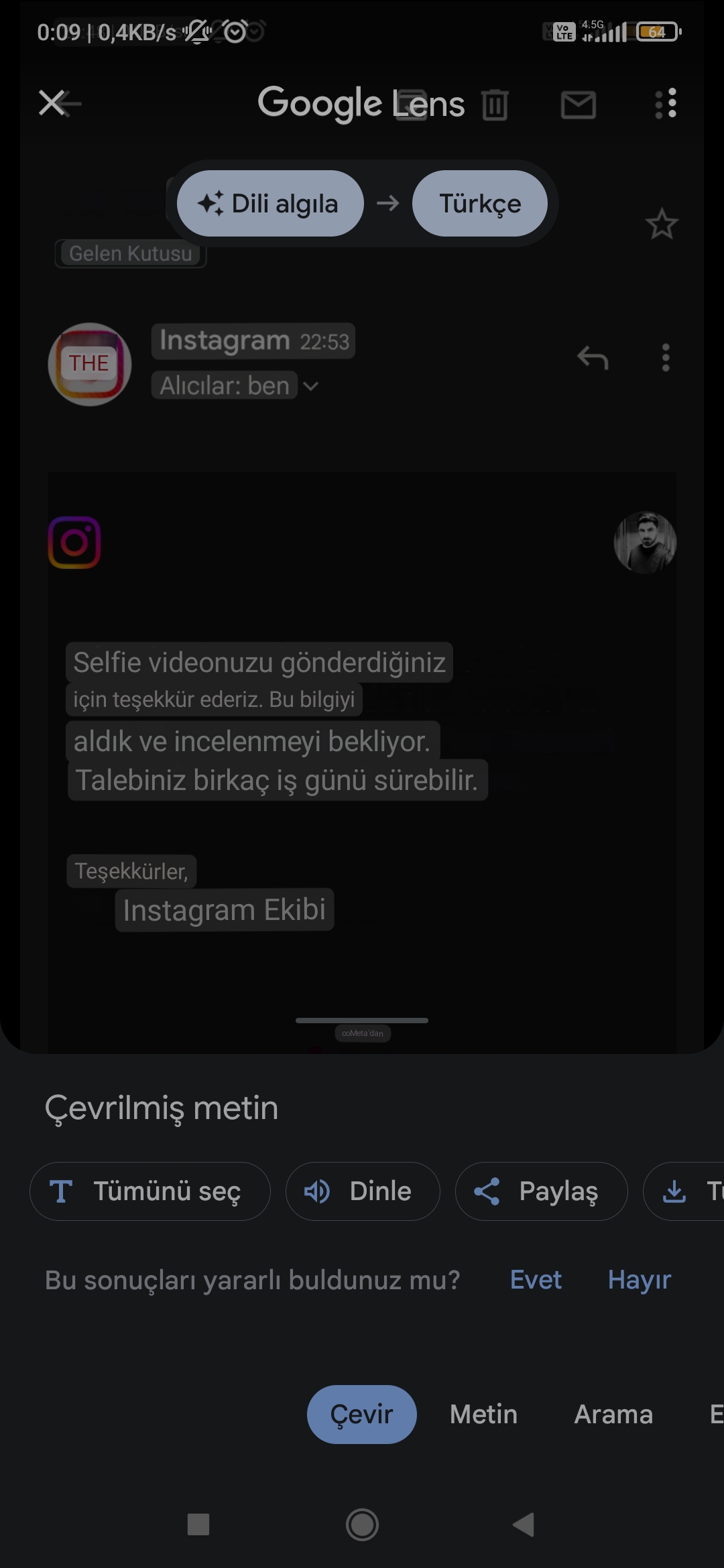Switch to the Metin mode
The width and height of the screenshot is (724, 1568).
click(483, 1415)
